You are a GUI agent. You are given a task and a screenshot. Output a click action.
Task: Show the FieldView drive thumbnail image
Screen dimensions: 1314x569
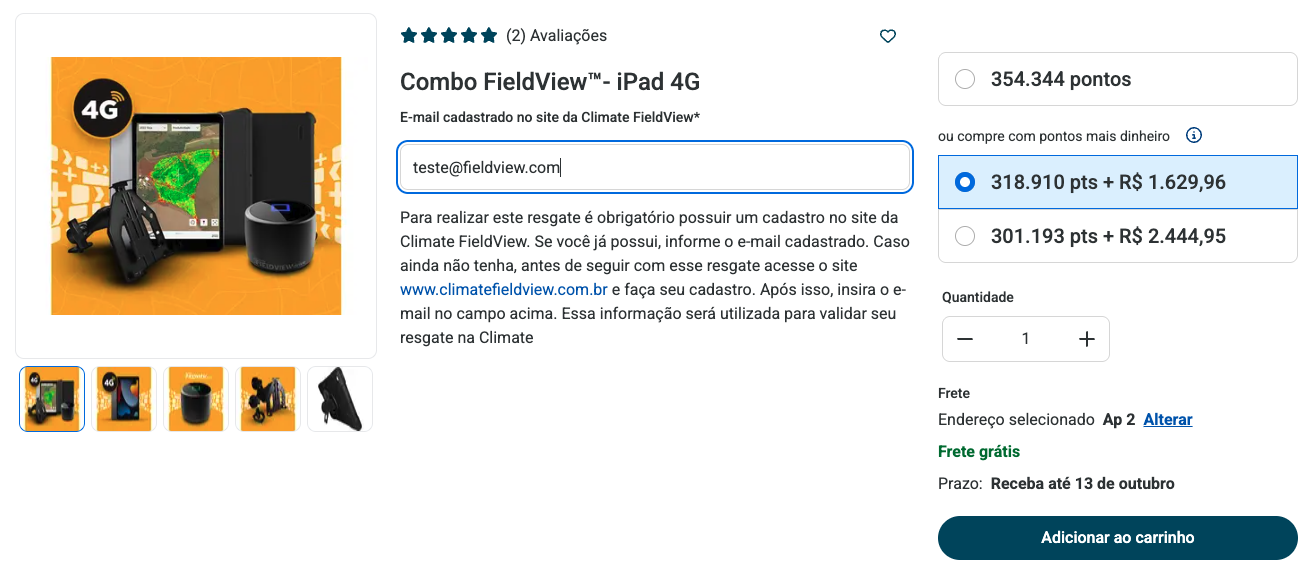pos(196,399)
